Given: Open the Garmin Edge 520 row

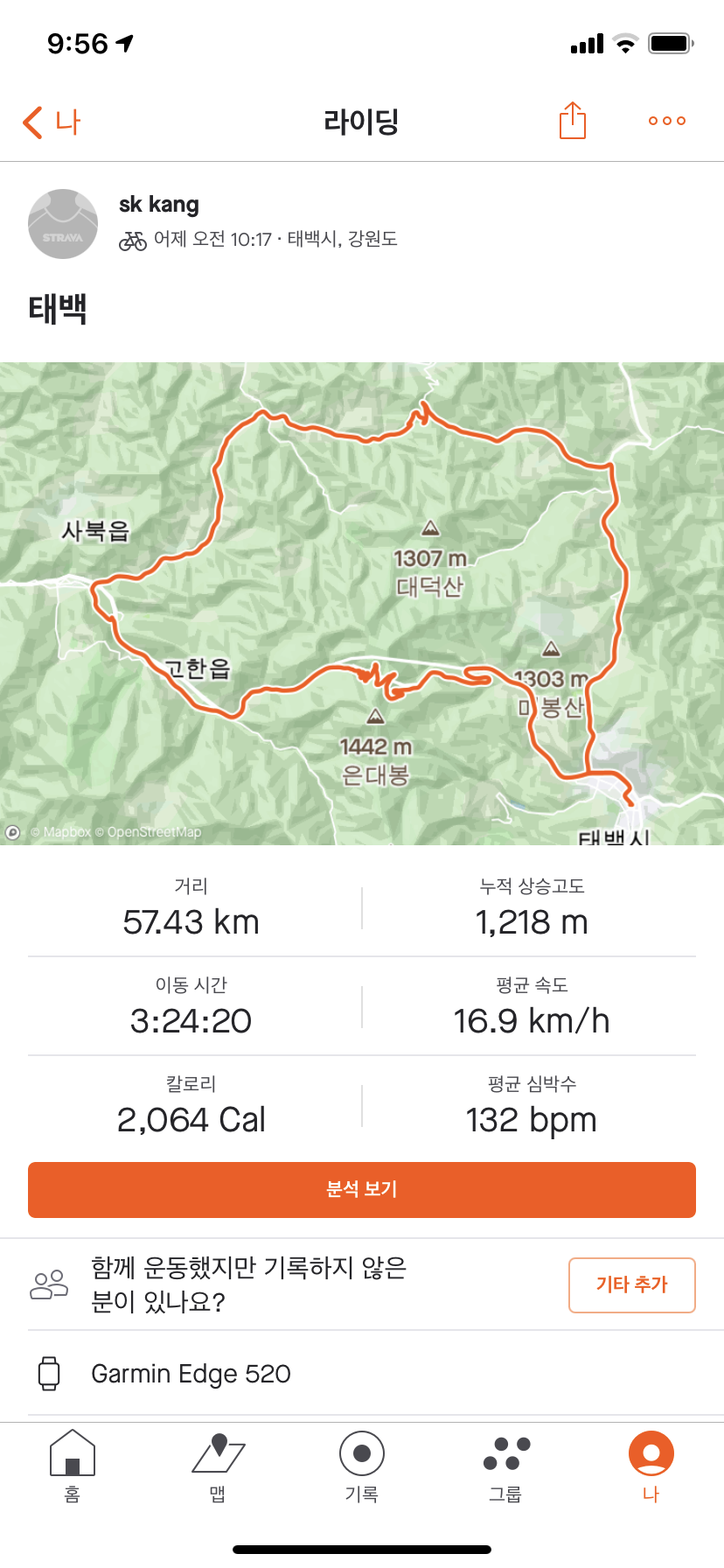Looking at the screenshot, I should [x=362, y=1374].
